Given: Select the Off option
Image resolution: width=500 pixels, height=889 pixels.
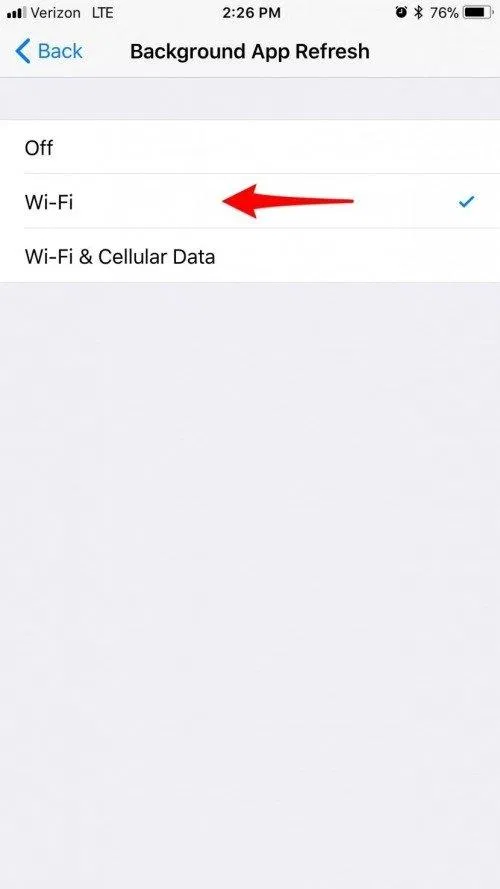Looking at the screenshot, I should (x=250, y=147).
